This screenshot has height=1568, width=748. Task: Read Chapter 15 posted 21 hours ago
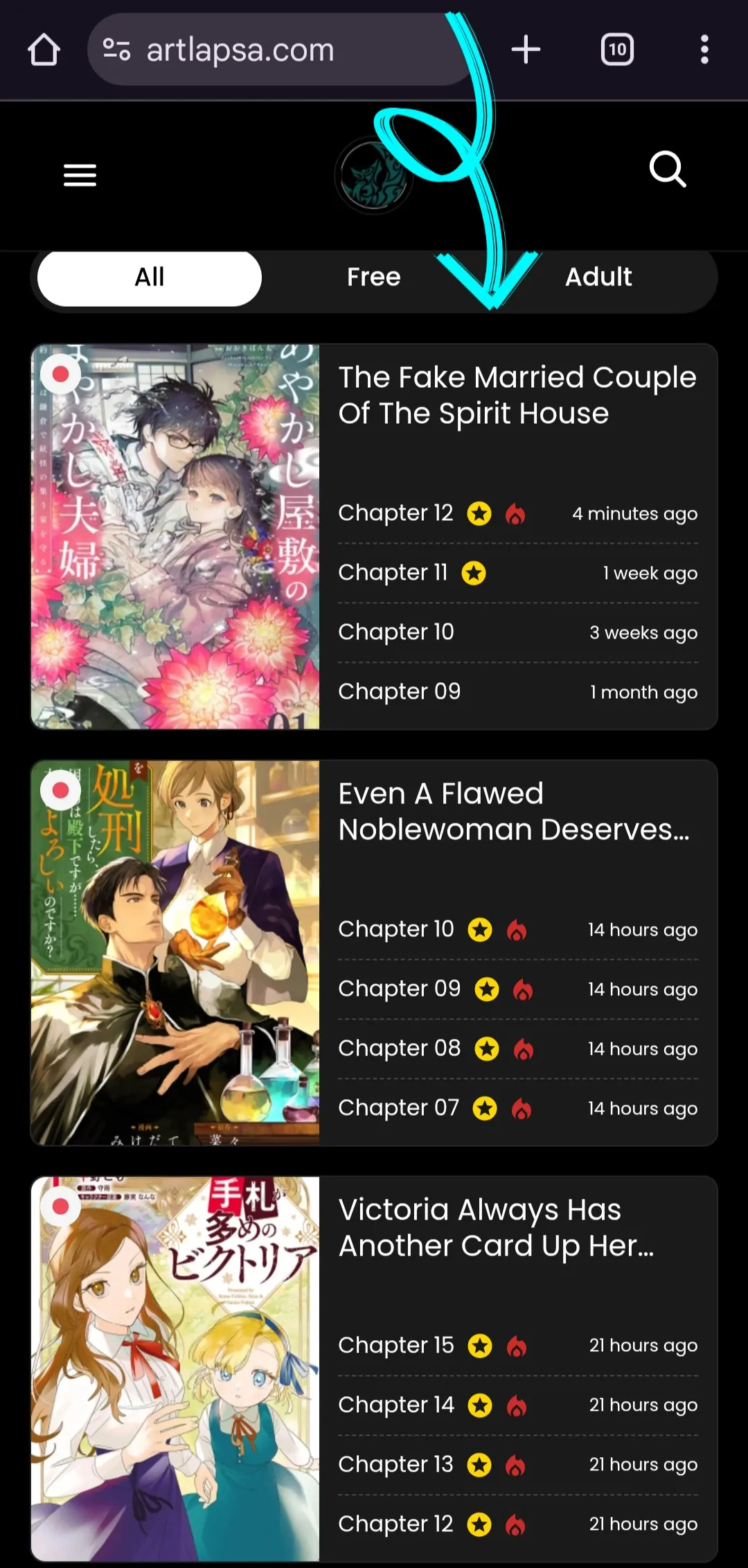[x=395, y=1345]
